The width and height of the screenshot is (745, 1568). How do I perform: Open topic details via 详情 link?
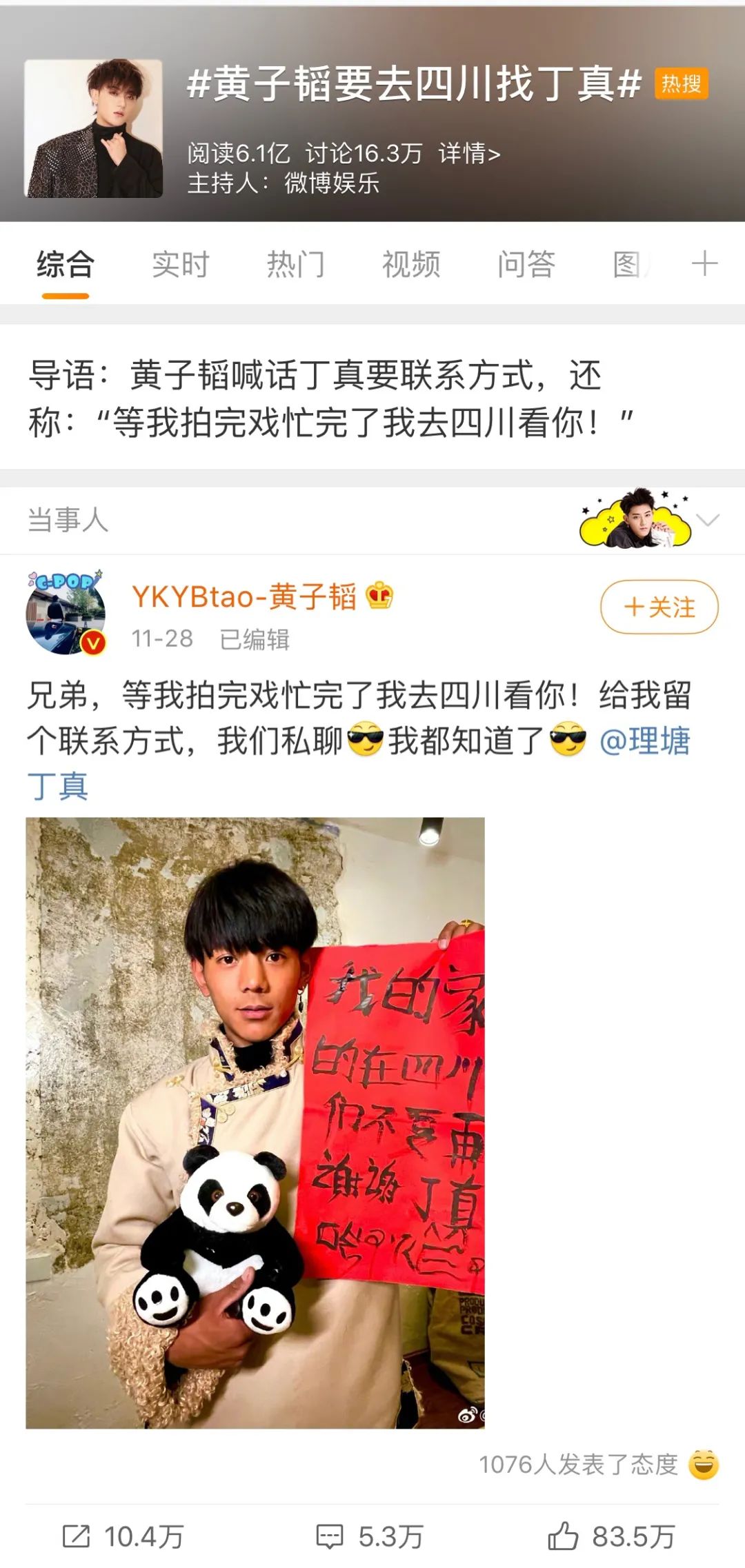click(469, 153)
